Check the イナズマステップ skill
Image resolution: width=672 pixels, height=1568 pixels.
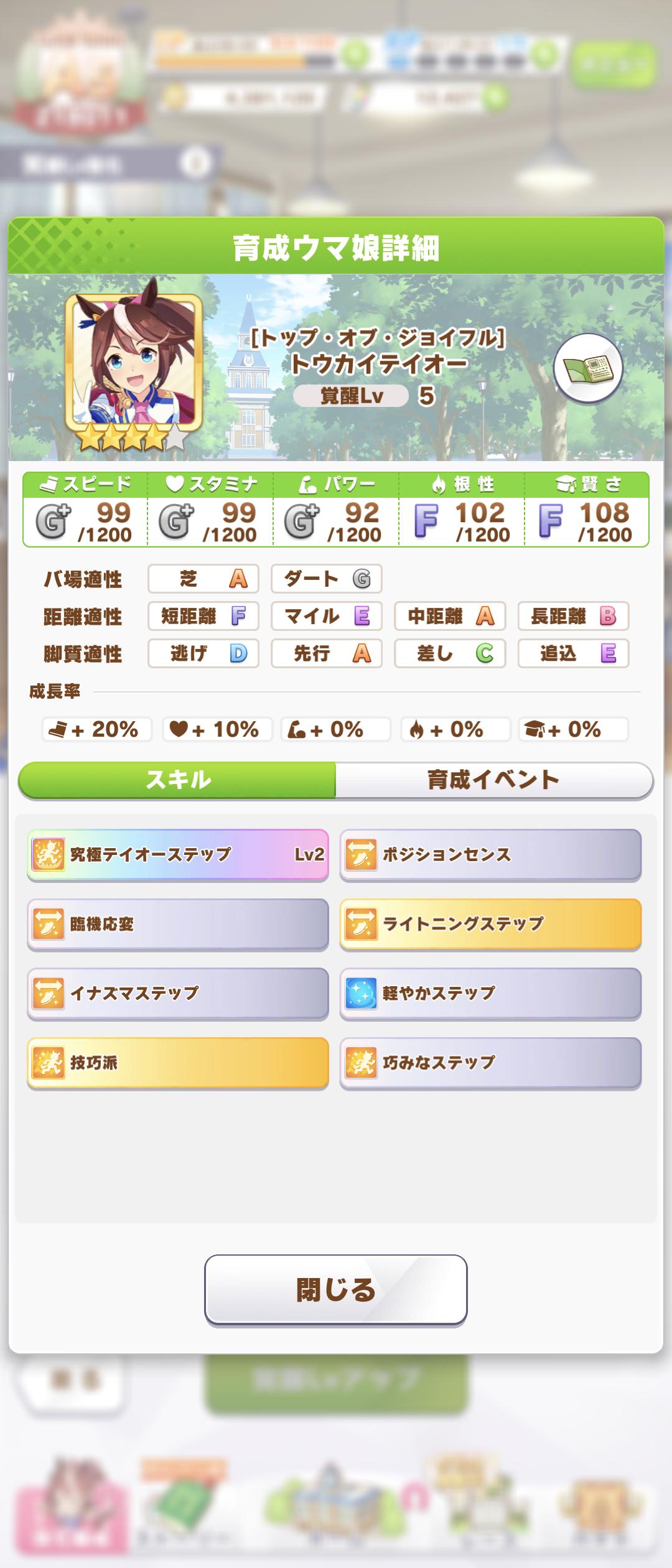tap(178, 993)
